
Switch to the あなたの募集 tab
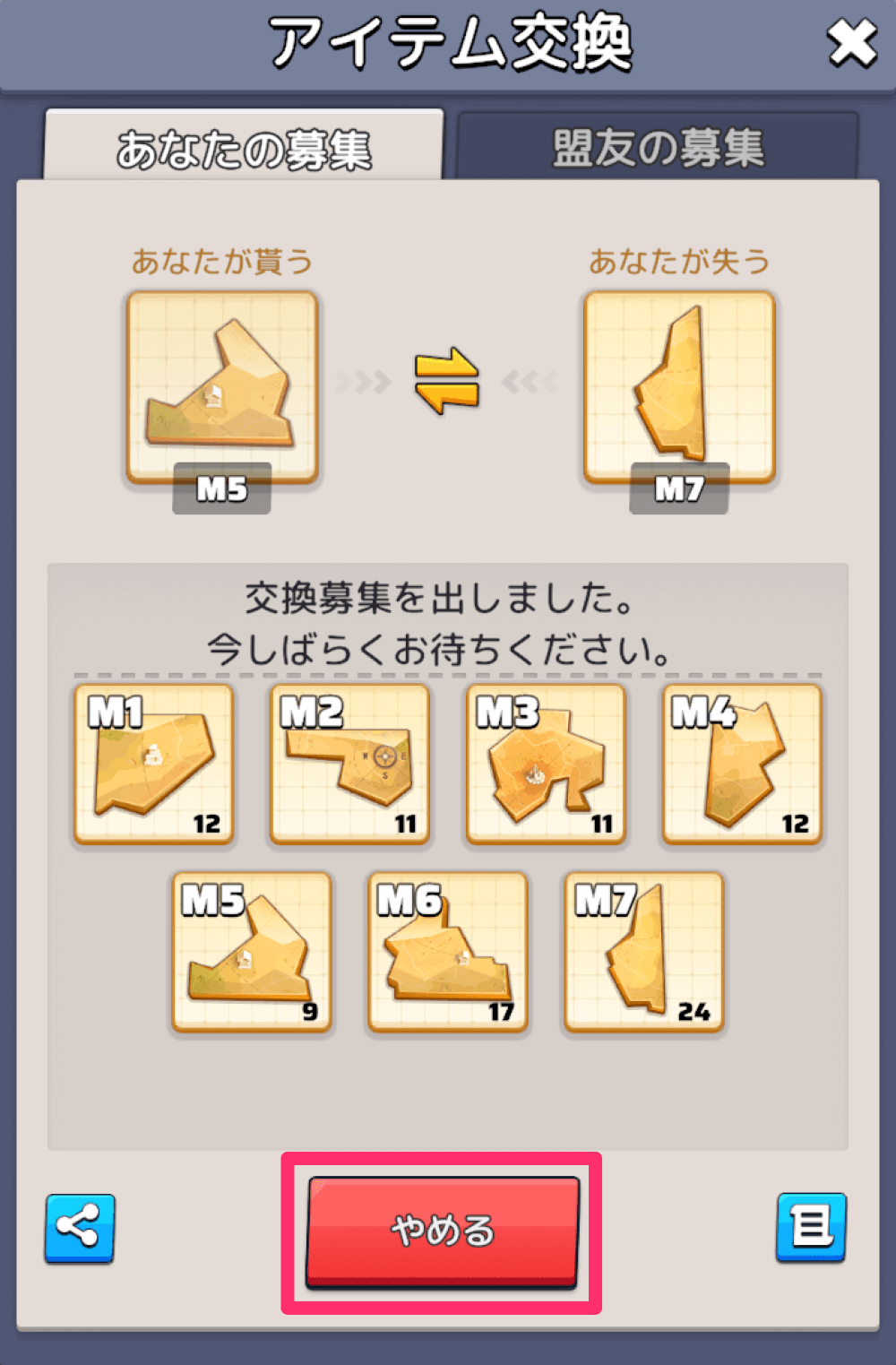click(242, 141)
